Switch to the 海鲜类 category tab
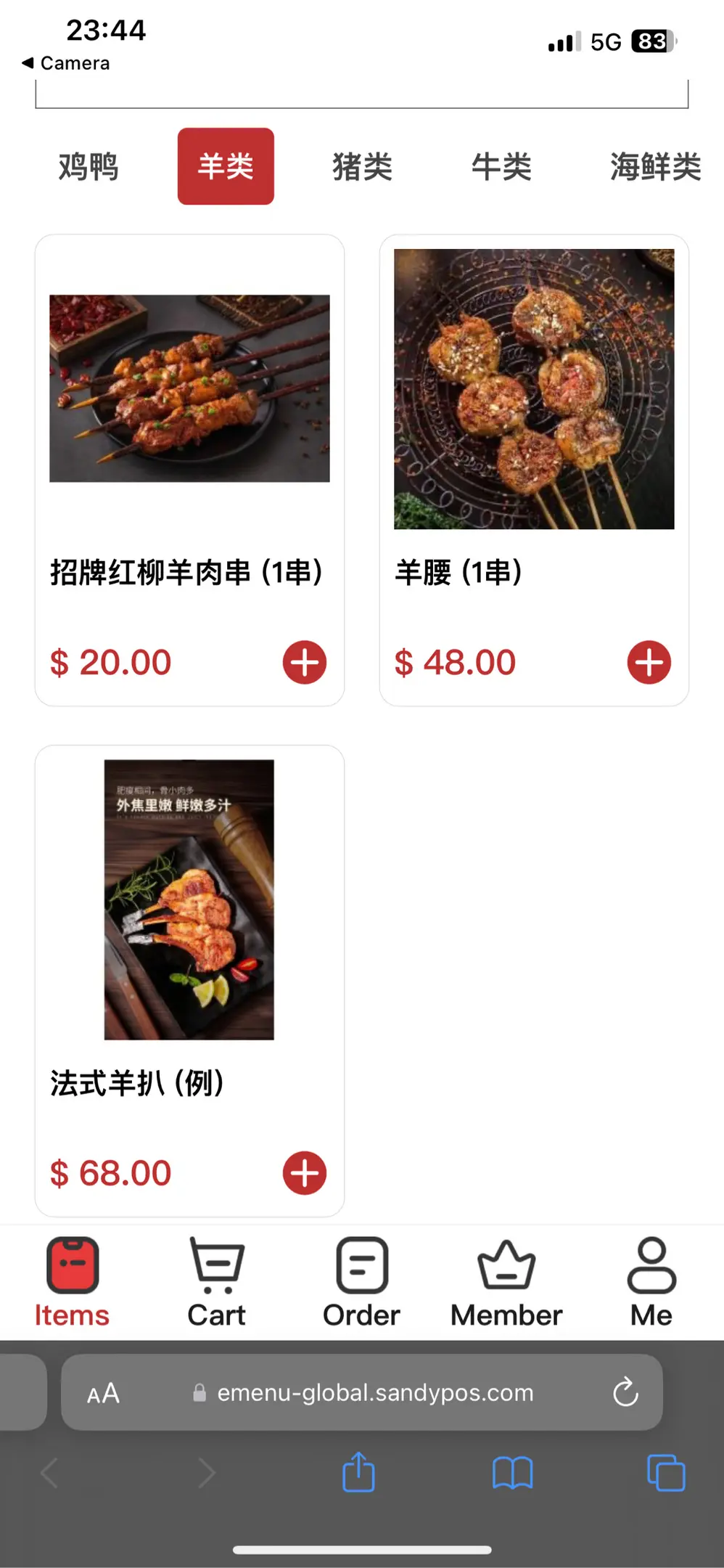 pos(655,167)
